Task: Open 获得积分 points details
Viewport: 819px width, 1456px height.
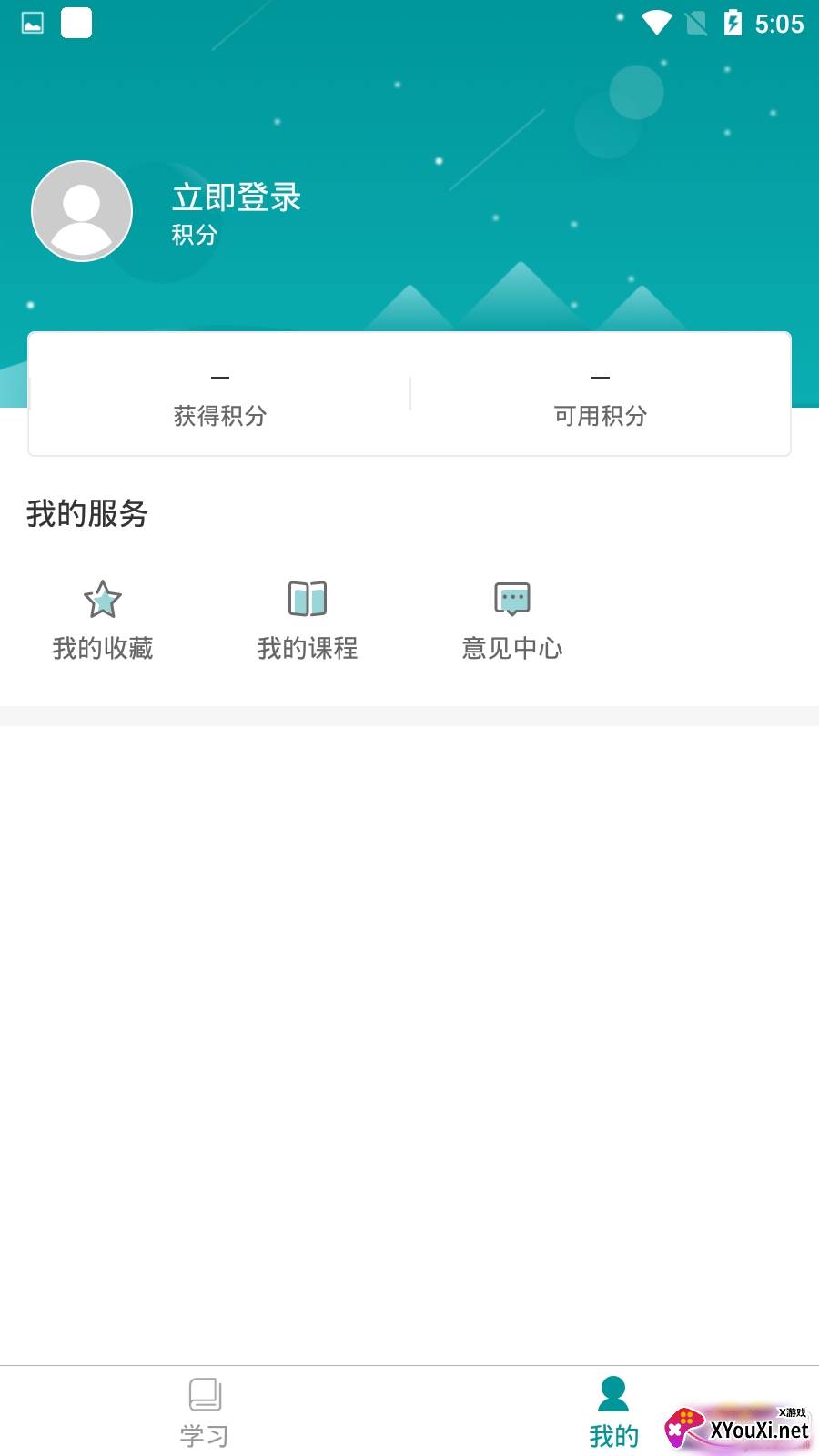Action: pos(220,397)
